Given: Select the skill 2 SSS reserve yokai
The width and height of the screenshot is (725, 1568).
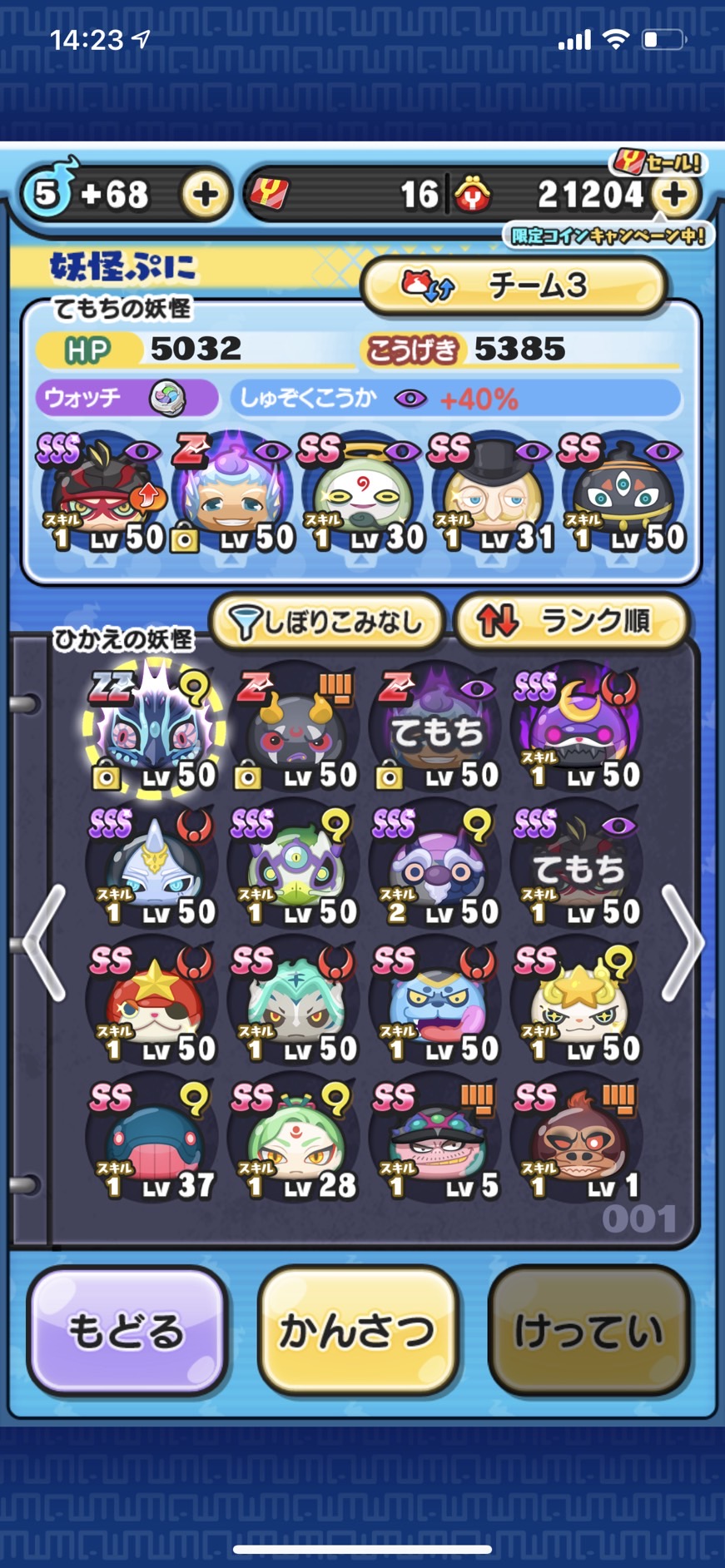Looking at the screenshot, I should (x=436, y=867).
